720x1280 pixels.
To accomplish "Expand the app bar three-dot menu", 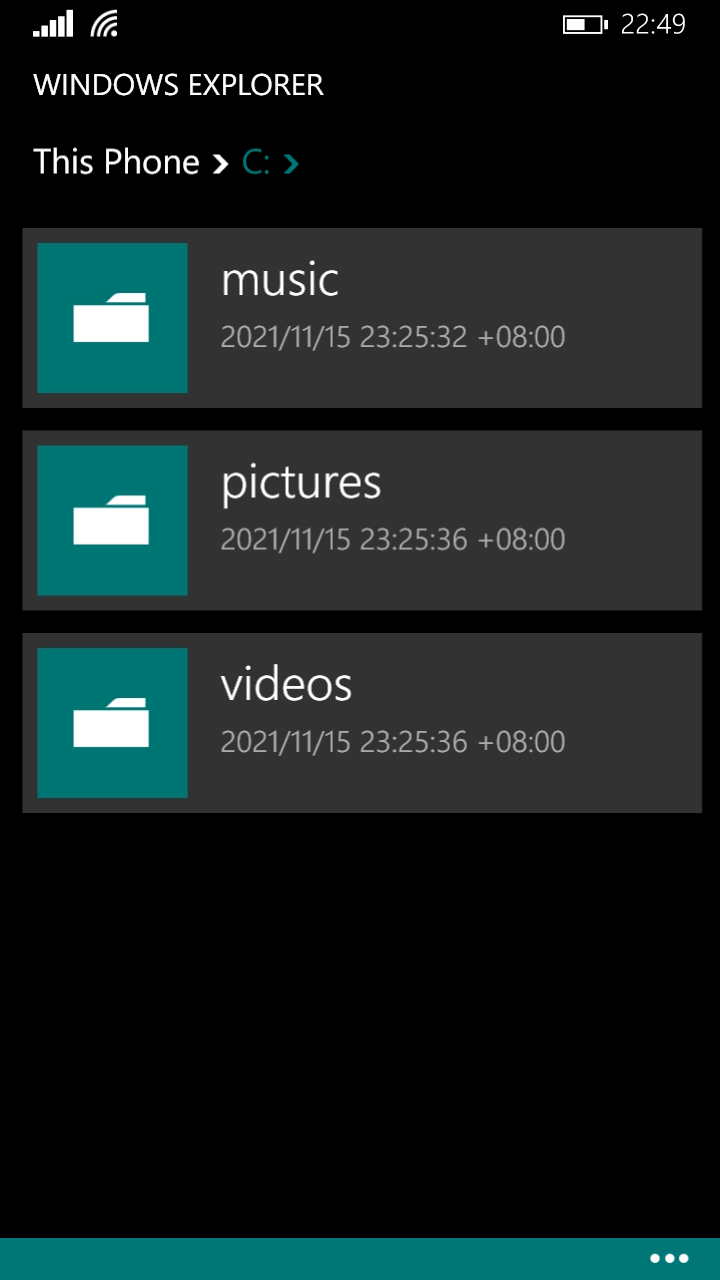I will [x=669, y=1258].
